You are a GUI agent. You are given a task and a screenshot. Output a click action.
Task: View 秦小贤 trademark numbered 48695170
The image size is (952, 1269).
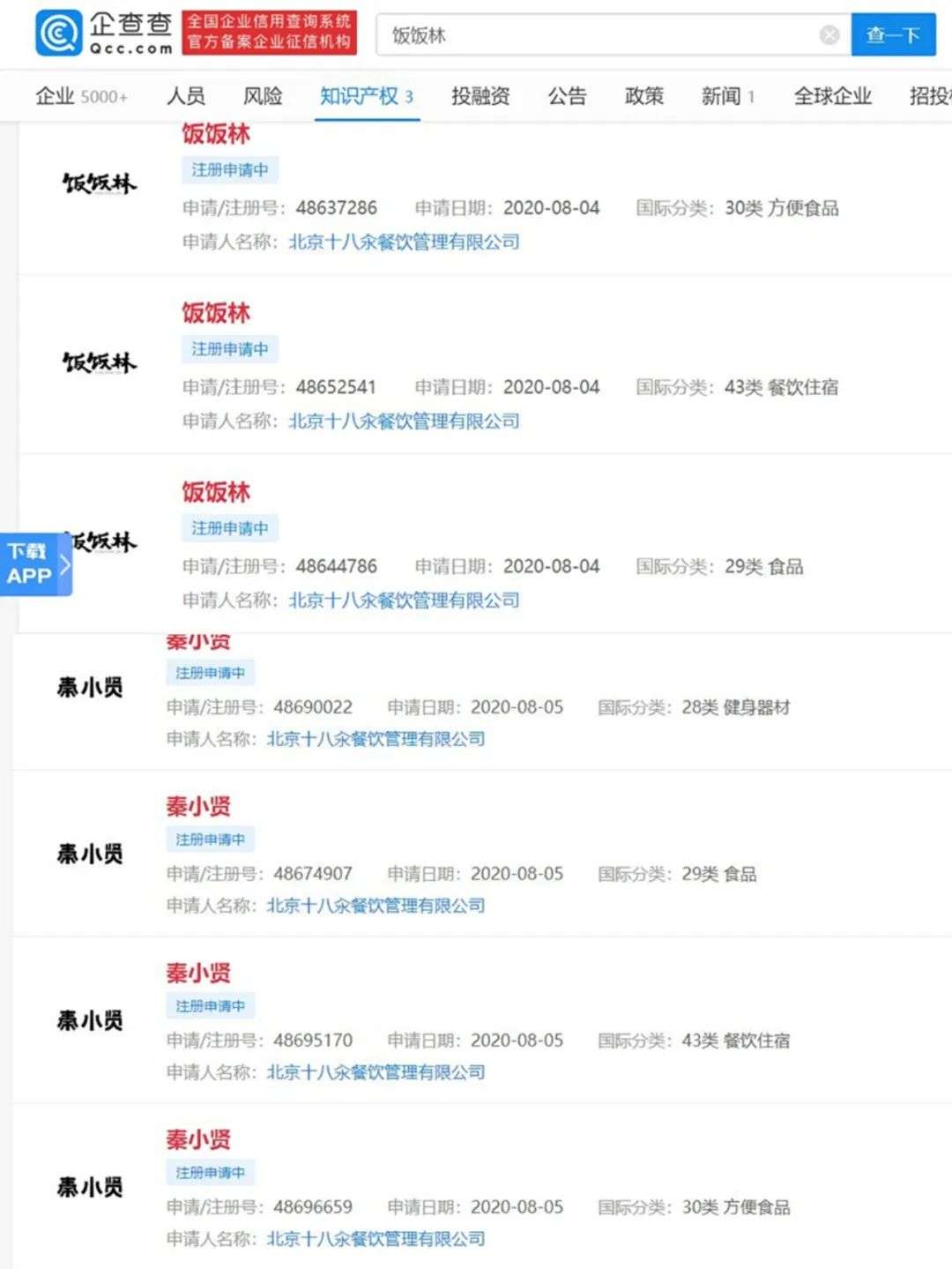click(198, 973)
